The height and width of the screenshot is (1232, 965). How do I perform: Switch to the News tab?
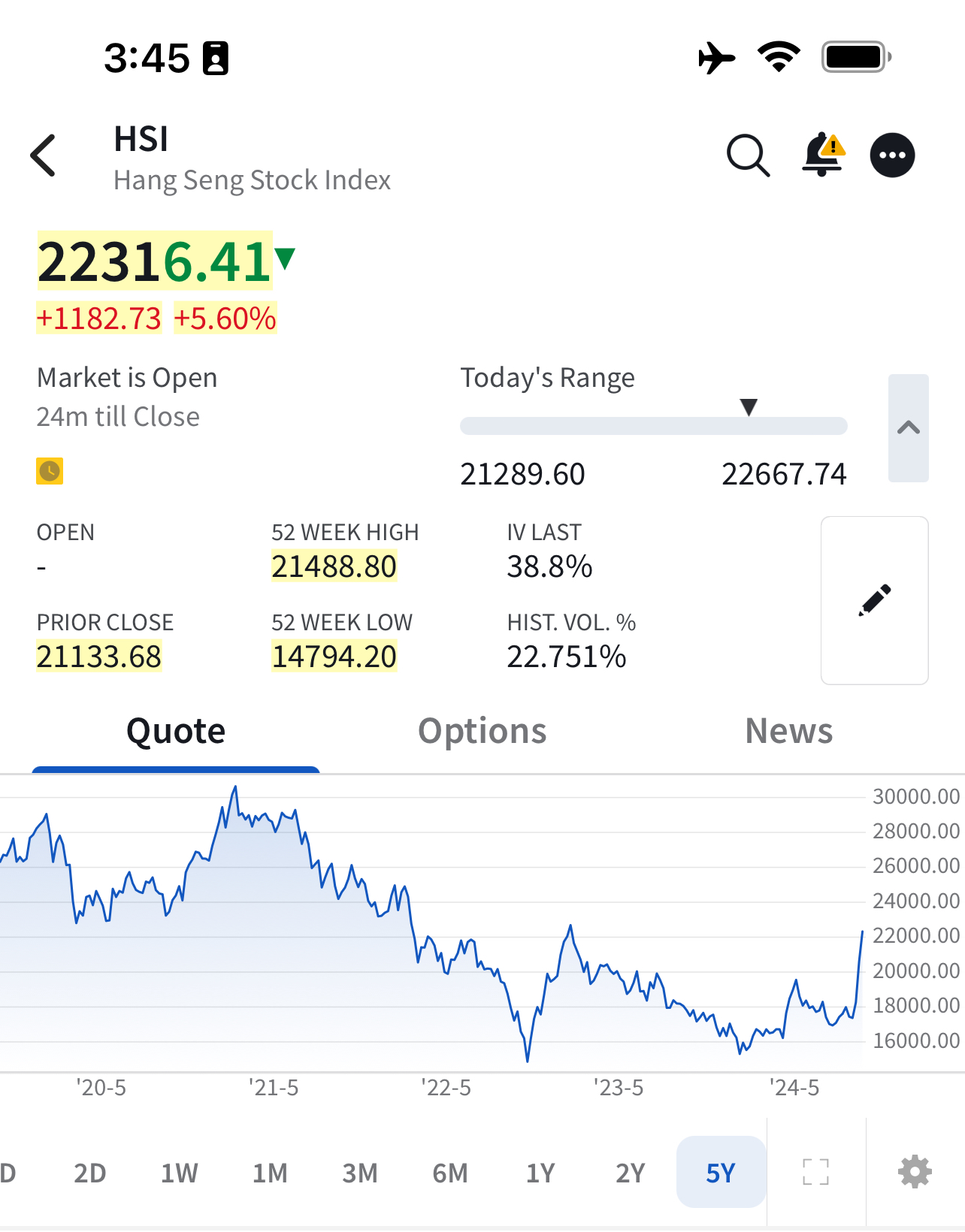[x=788, y=731]
